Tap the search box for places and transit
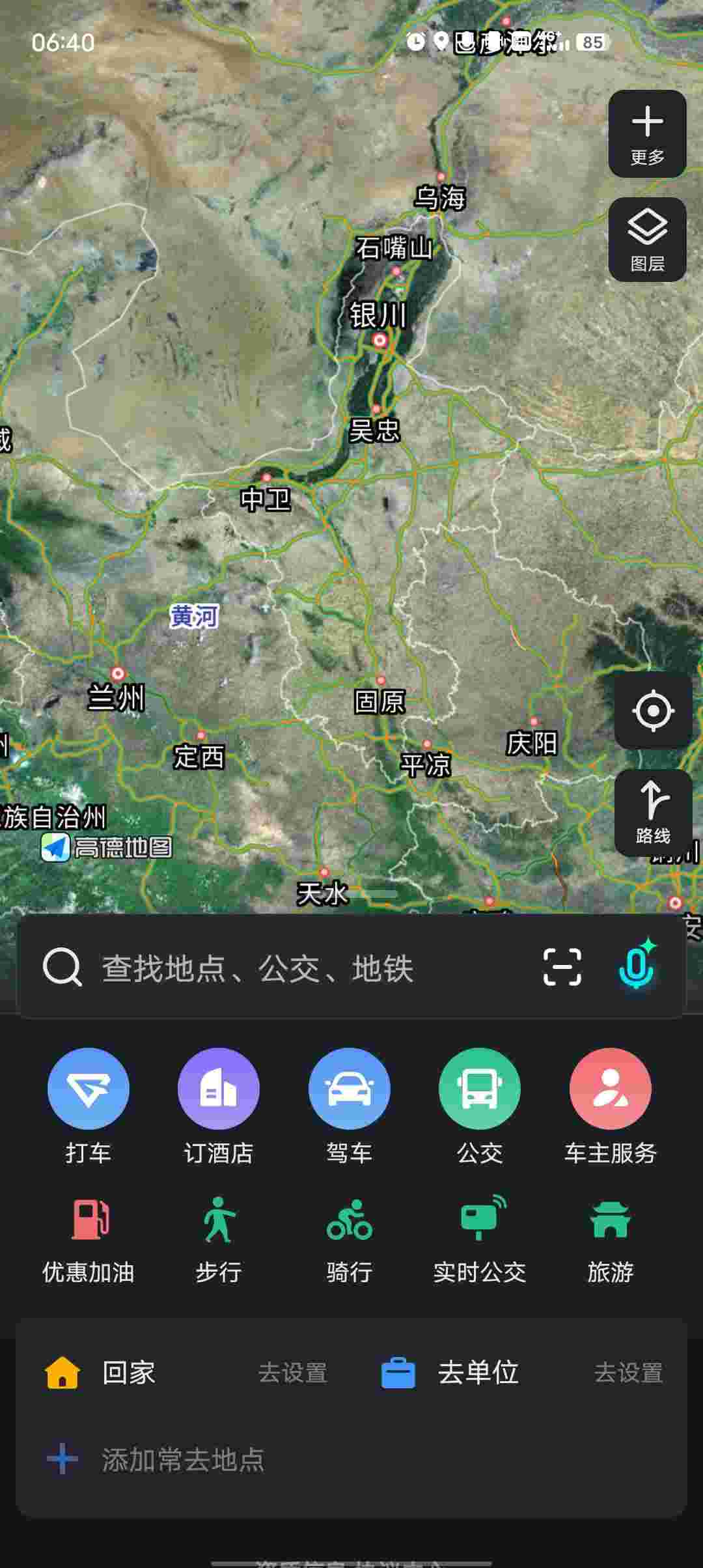 coord(293,968)
